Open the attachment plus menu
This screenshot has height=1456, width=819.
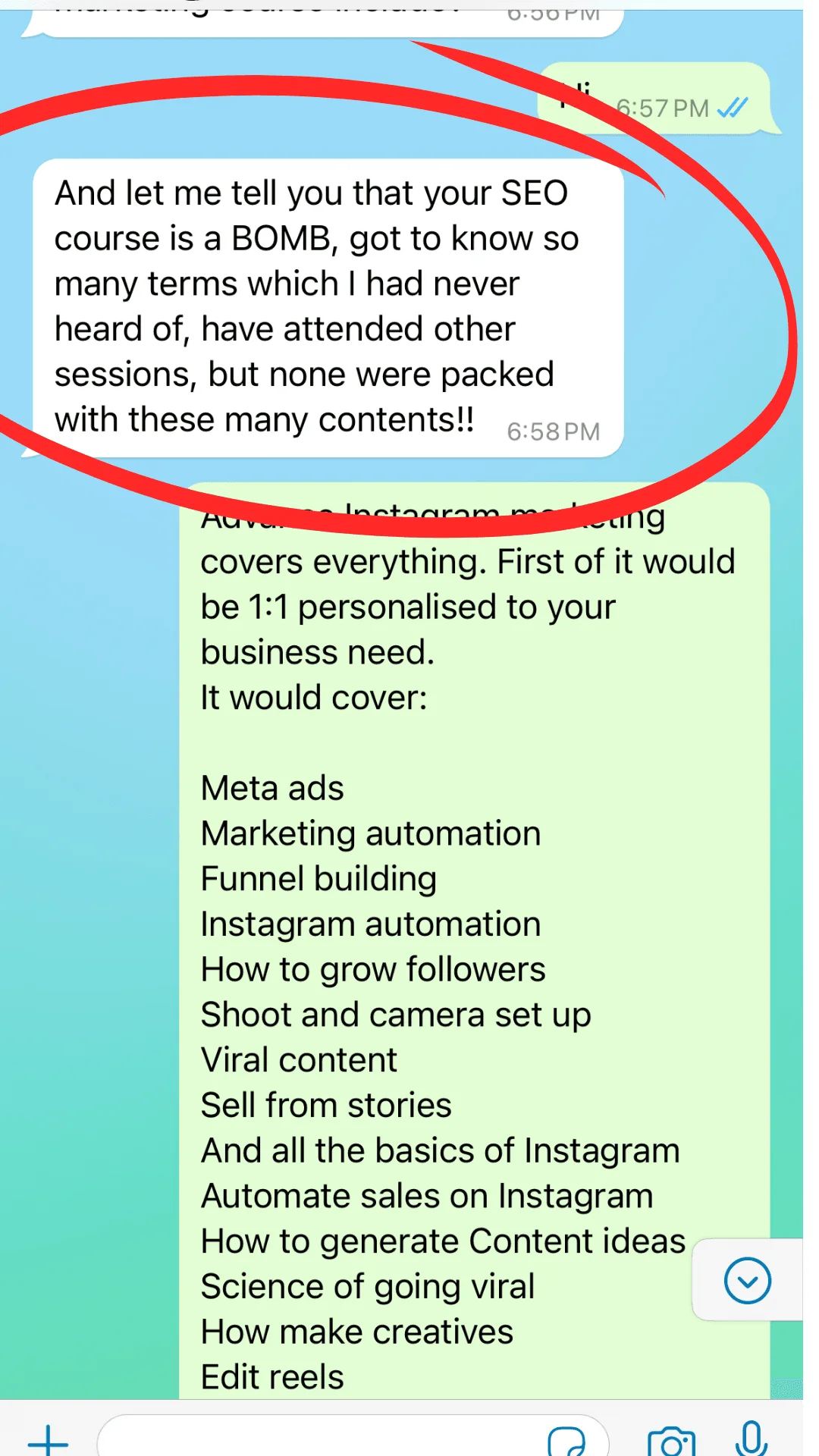tap(49, 1439)
